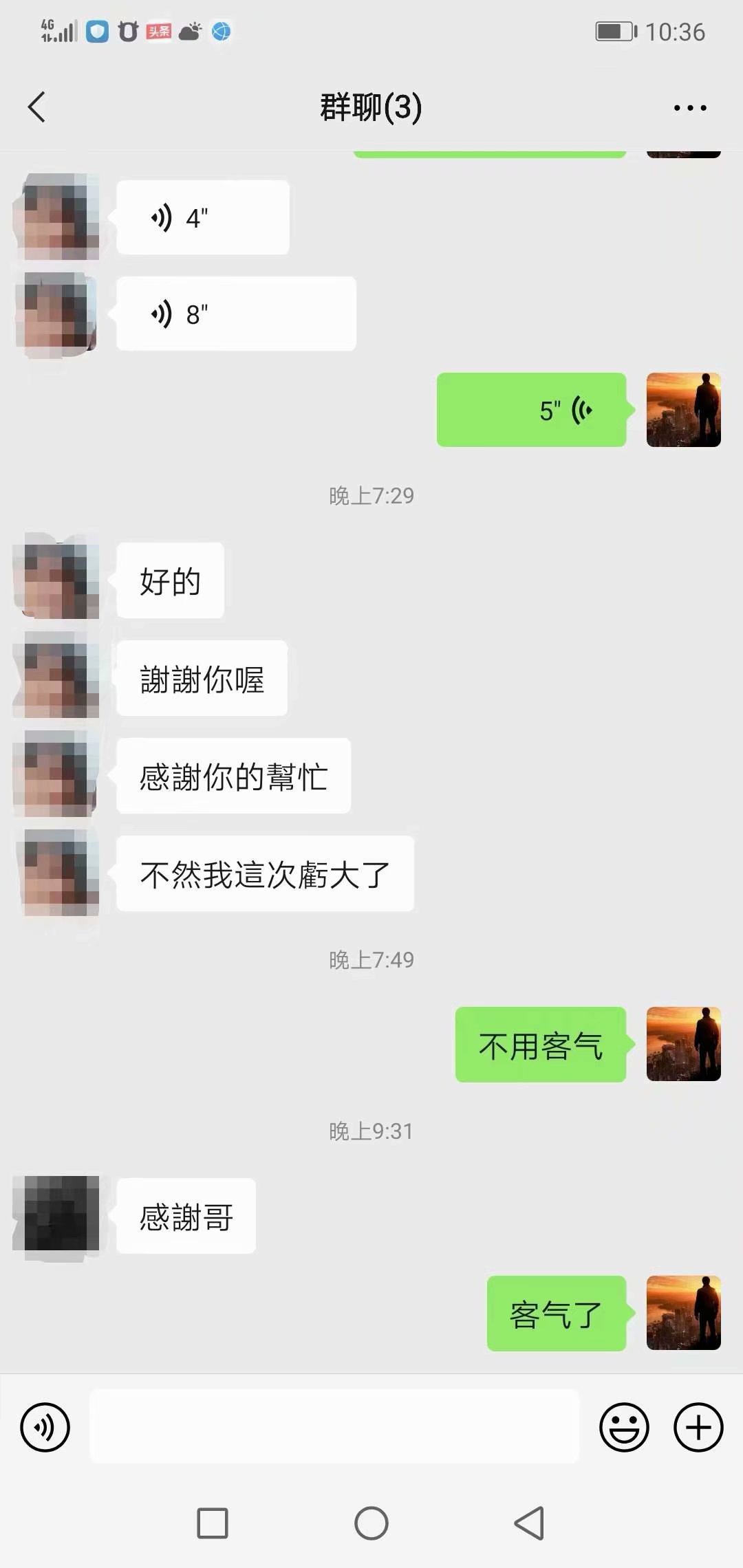The image size is (743, 1568).
Task: Open the recent apps view
Action: coord(213,1523)
